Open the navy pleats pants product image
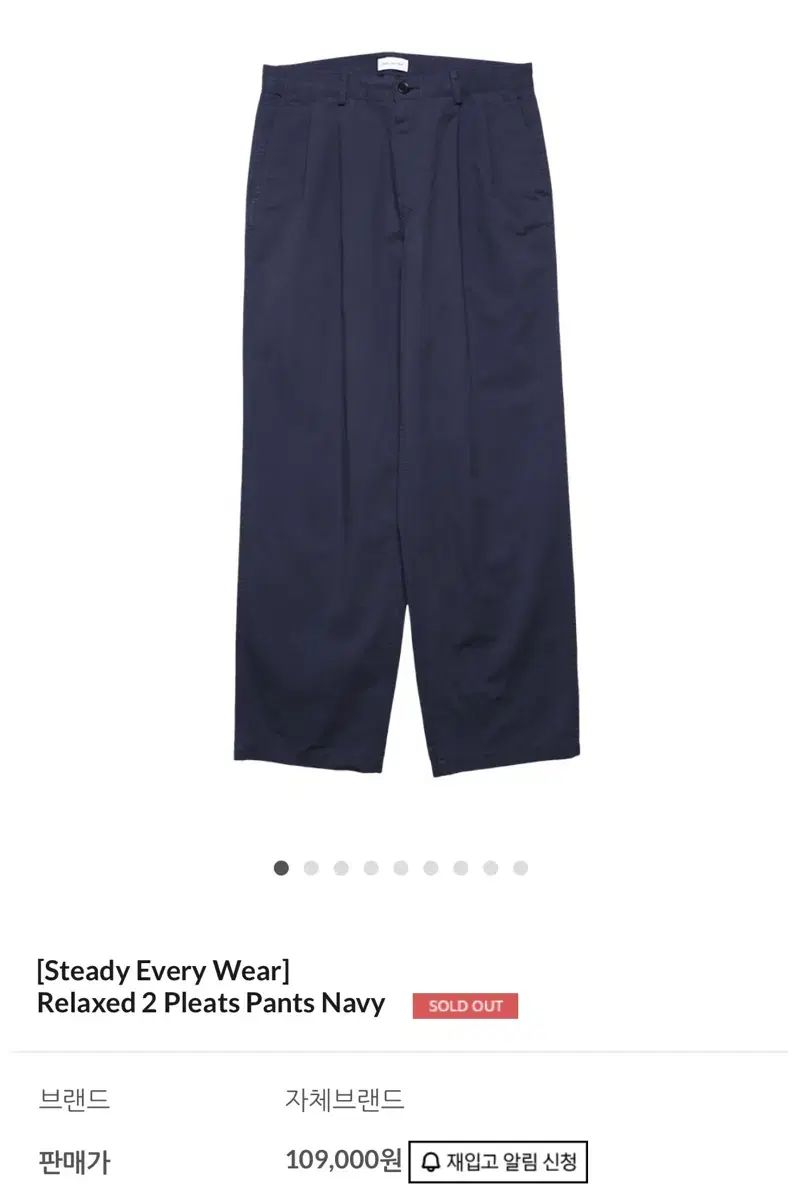The height and width of the screenshot is (1200, 802). 400,410
